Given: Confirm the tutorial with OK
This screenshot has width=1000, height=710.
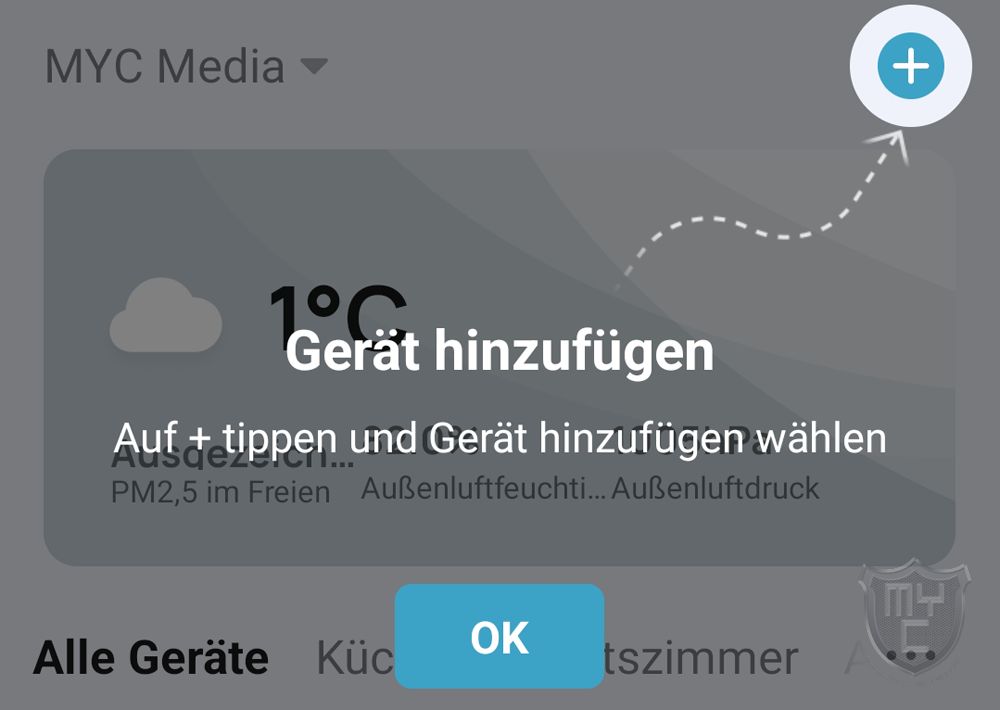Looking at the screenshot, I should (499, 636).
